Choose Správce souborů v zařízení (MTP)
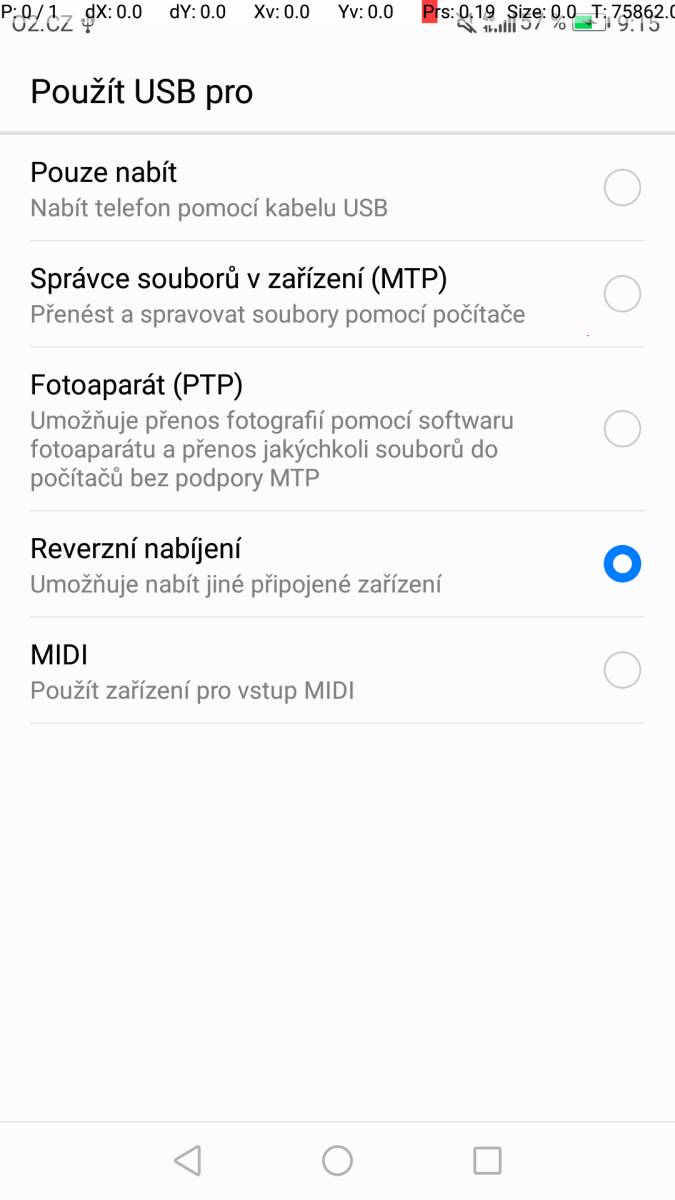Screen dimensions: 675x1200 click(337, 294)
